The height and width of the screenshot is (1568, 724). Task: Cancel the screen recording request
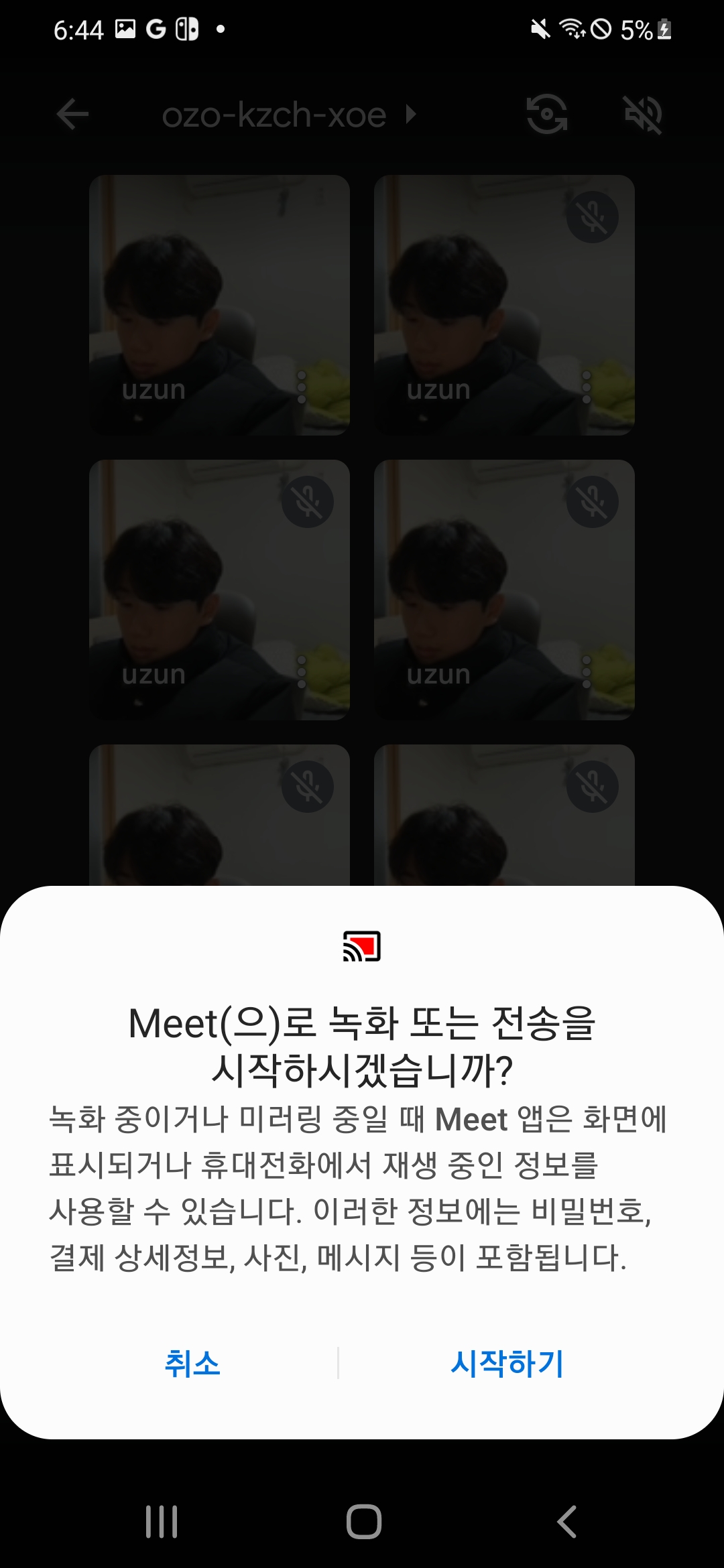pyautogui.click(x=192, y=1363)
